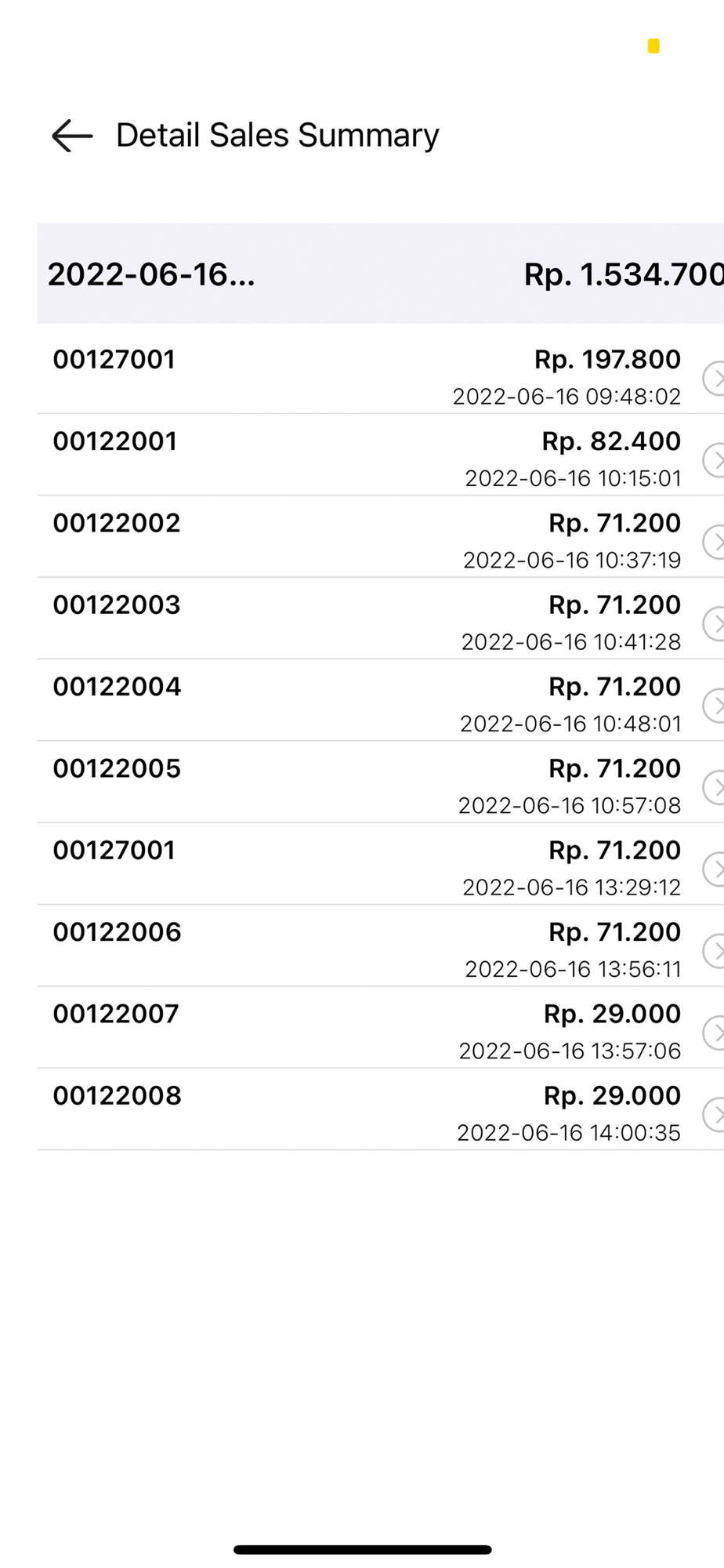Open transaction 00127001 for Rp. 197.800
The width and height of the screenshot is (724, 1568).
tap(381, 372)
